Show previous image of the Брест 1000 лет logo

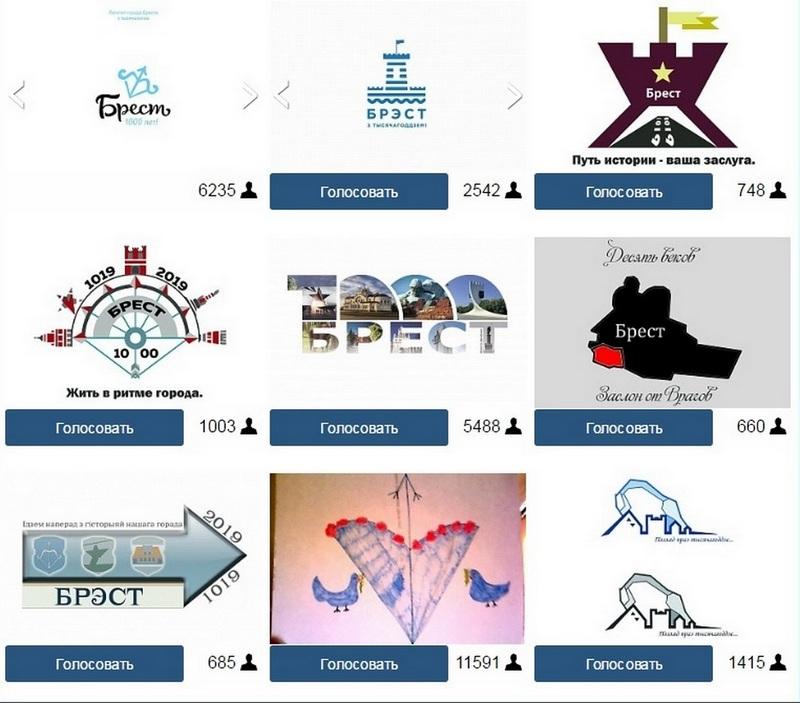pyautogui.click(x=17, y=96)
